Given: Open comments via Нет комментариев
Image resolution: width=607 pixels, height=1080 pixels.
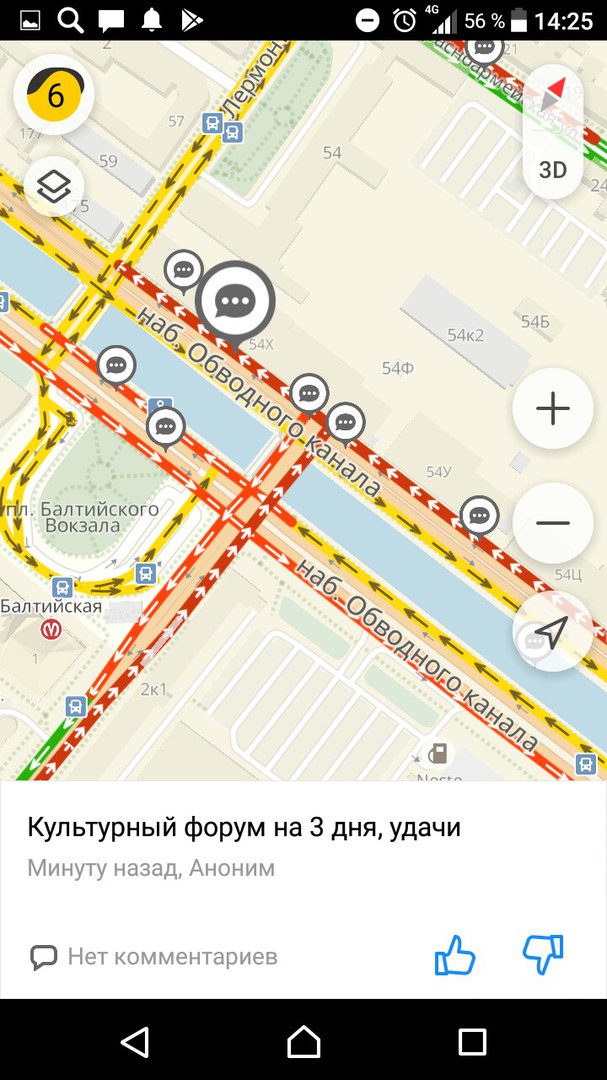Looking at the screenshot, I should tap(154, 957).
